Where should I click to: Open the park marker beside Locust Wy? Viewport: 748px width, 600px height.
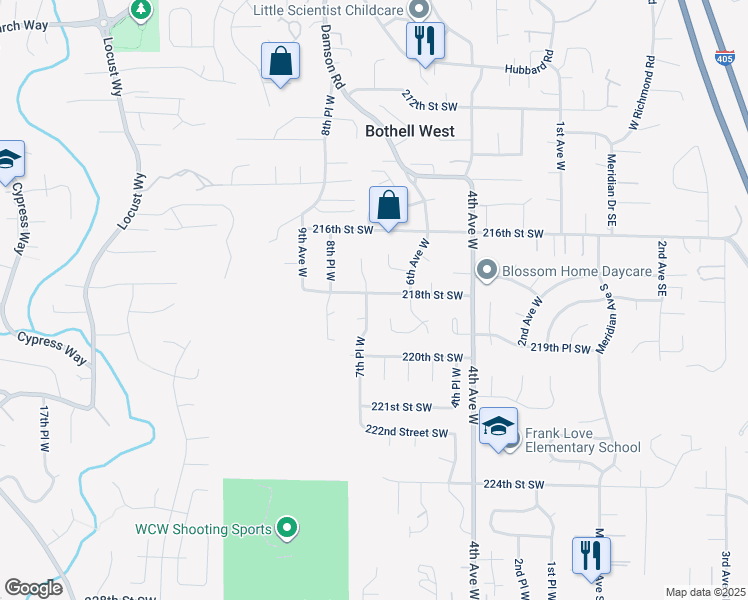pyautogui.click(x=141, y=10)
